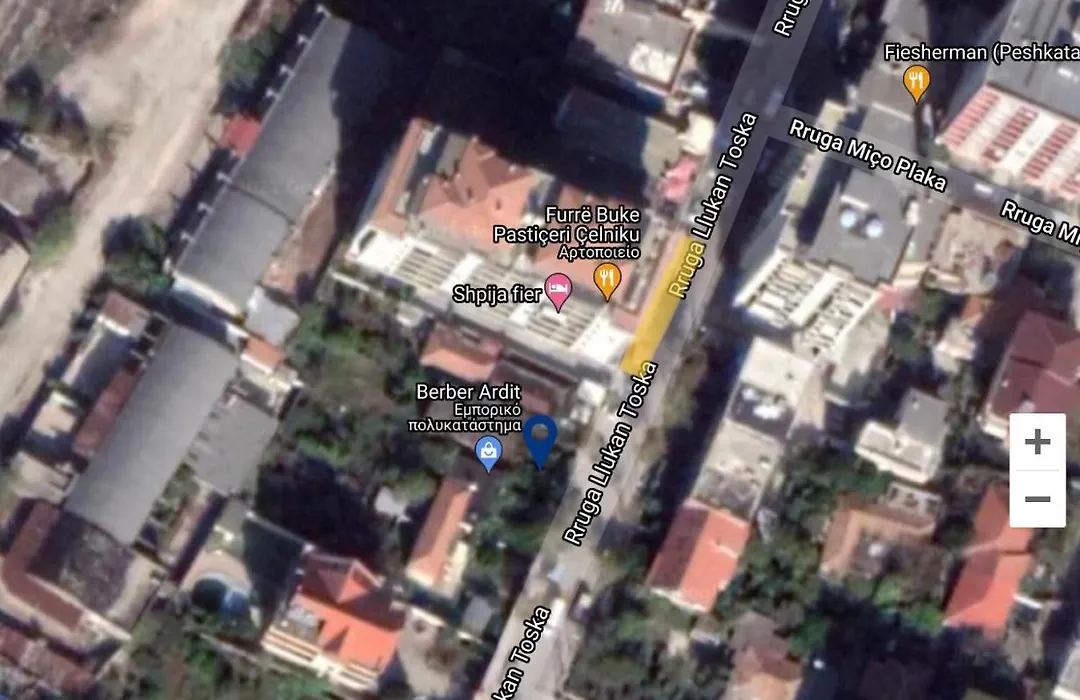Open the Shpija fier lodging marker
The height and width of the screenshot is (700, 1080).
coord(558,294)
